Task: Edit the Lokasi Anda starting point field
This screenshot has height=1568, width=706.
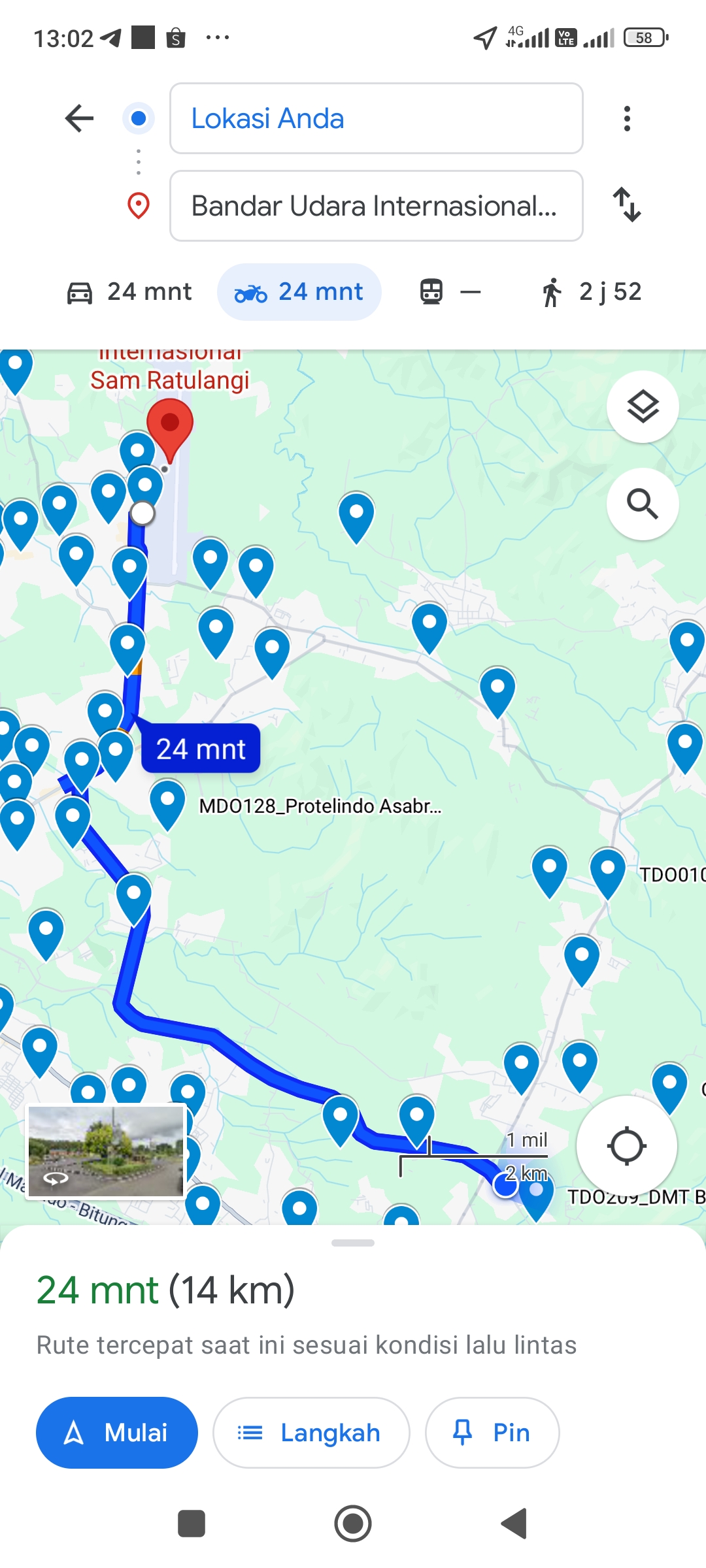Action: [376, 118]
